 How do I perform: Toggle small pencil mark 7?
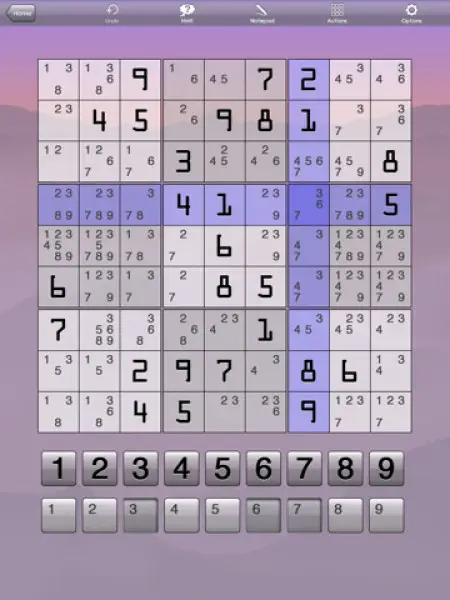tap(304, 515)
